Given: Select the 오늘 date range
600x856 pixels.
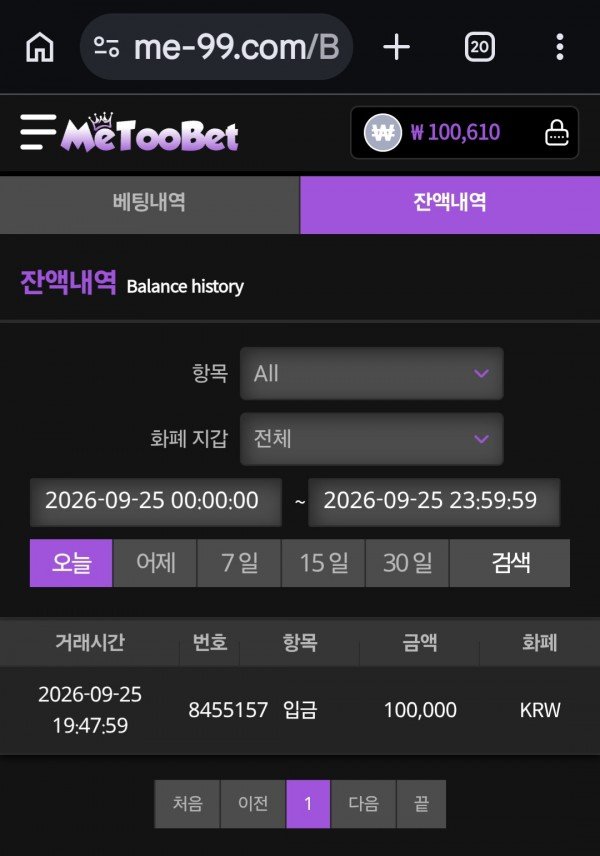Looking at the screenshot, I should pyautogui.click(x=71, y=563).
